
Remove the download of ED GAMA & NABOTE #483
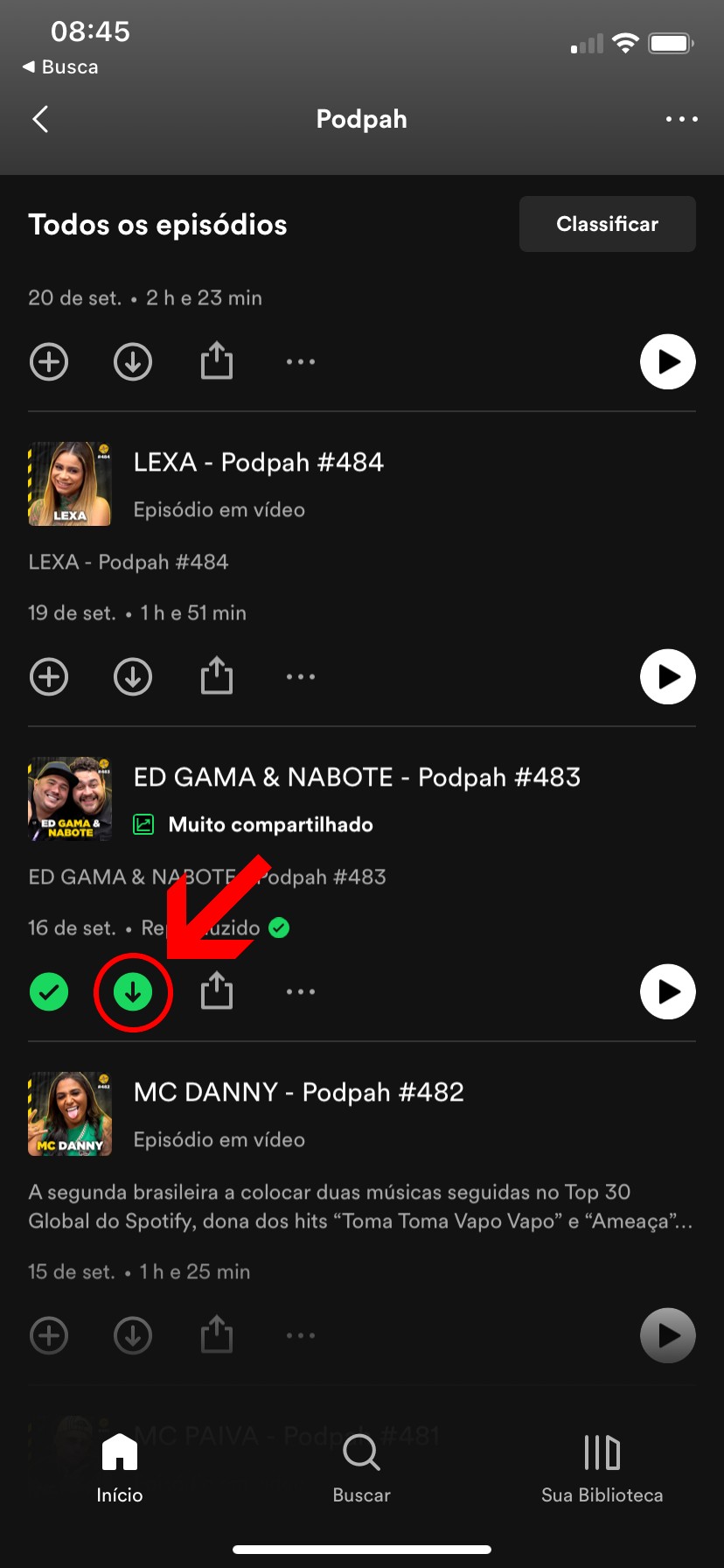[x=133, y=991]
